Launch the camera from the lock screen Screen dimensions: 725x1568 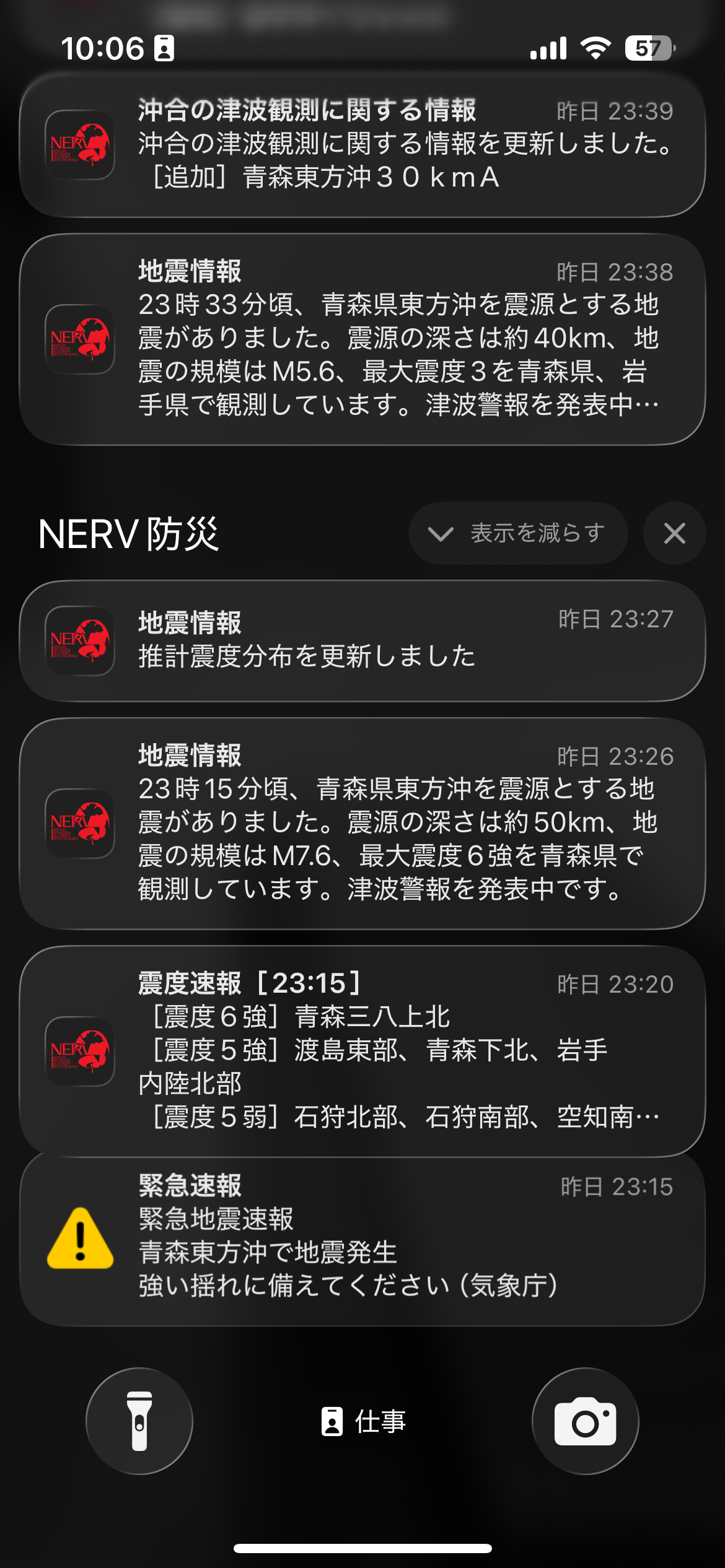click(585, 1421)
